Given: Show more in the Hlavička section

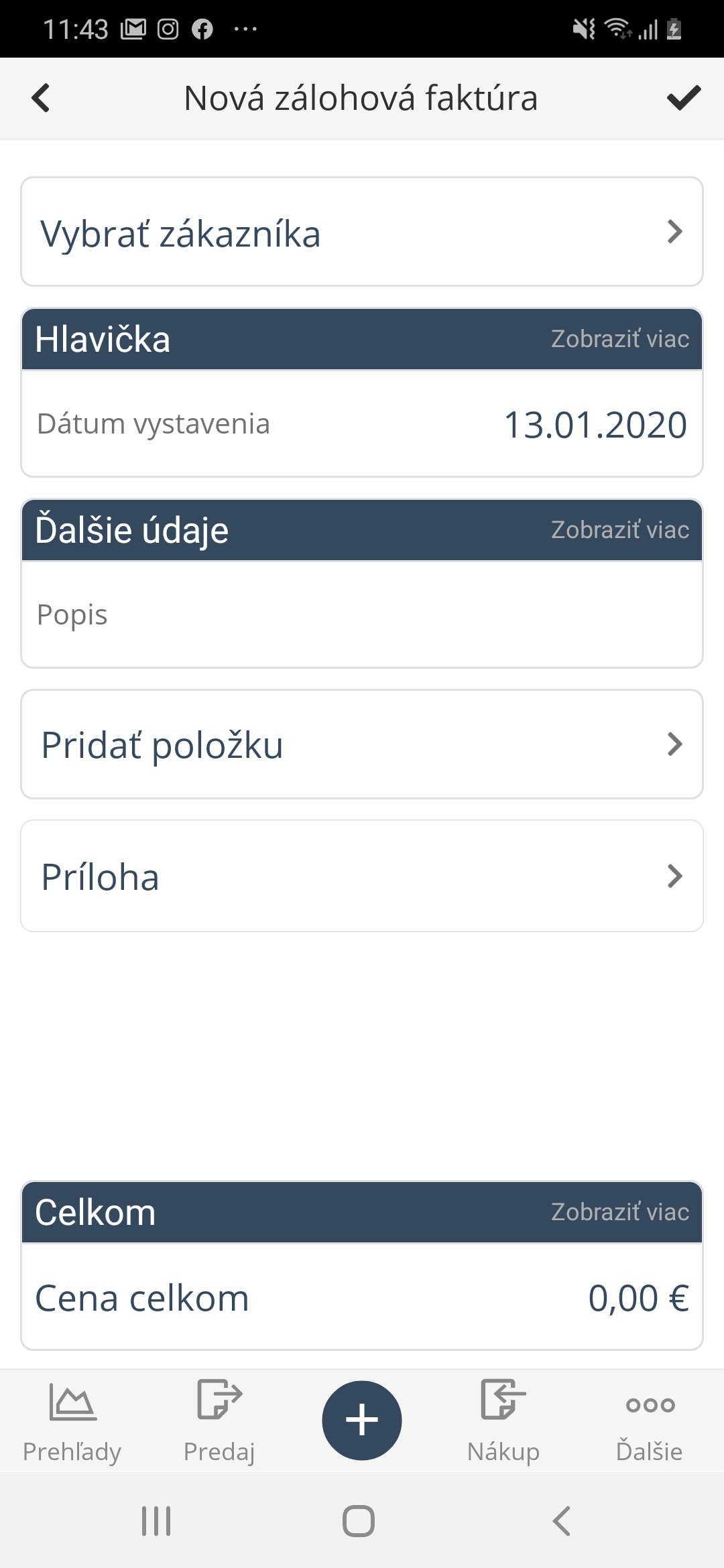Looking at the screenshot, I should [x=619, y=339].
